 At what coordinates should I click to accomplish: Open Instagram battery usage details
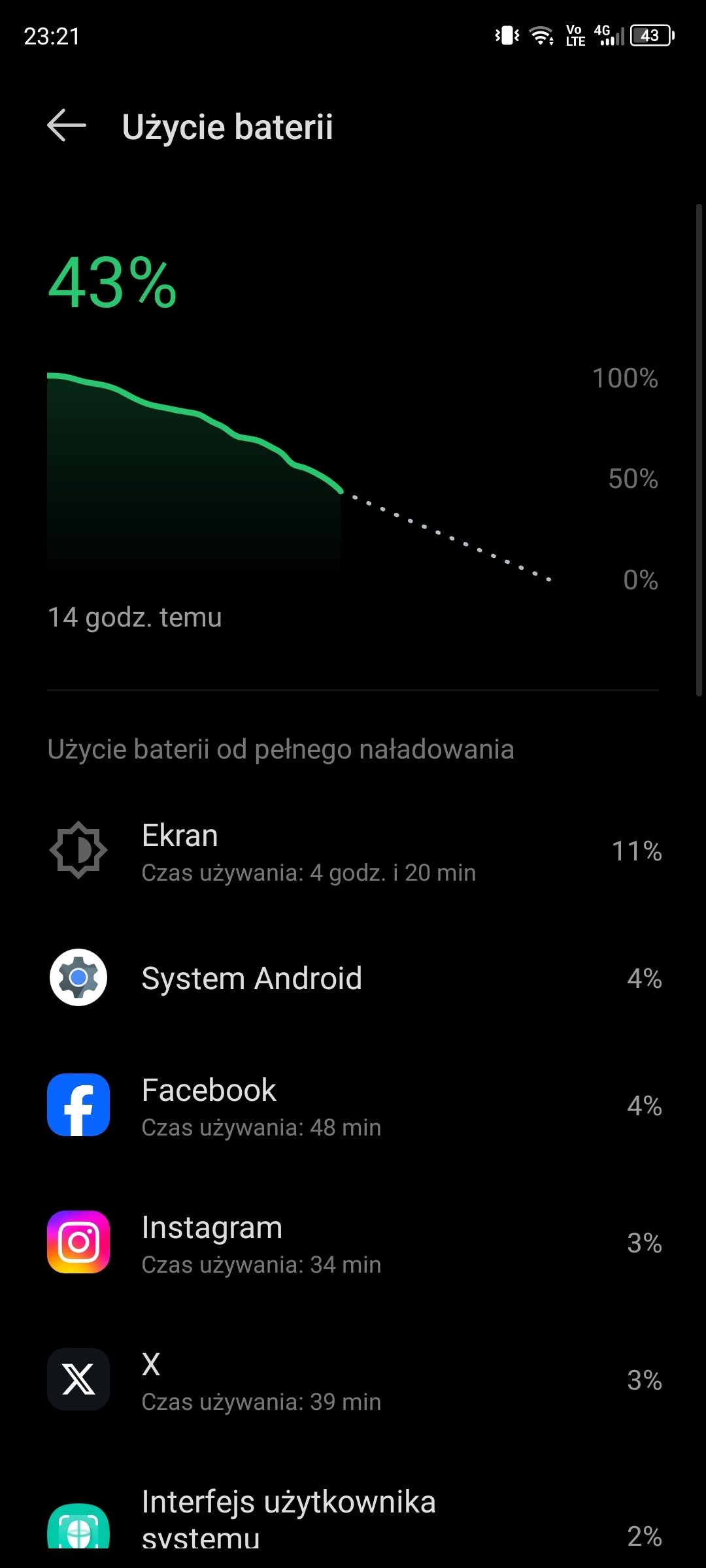(353, 1243)
